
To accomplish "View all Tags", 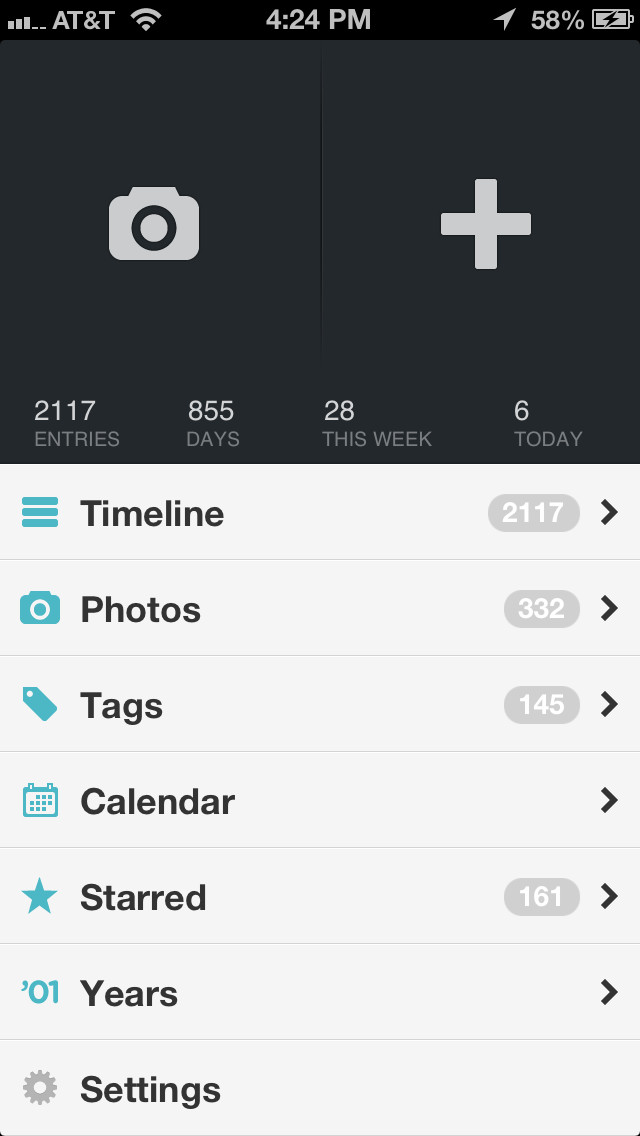I will 320,704.
